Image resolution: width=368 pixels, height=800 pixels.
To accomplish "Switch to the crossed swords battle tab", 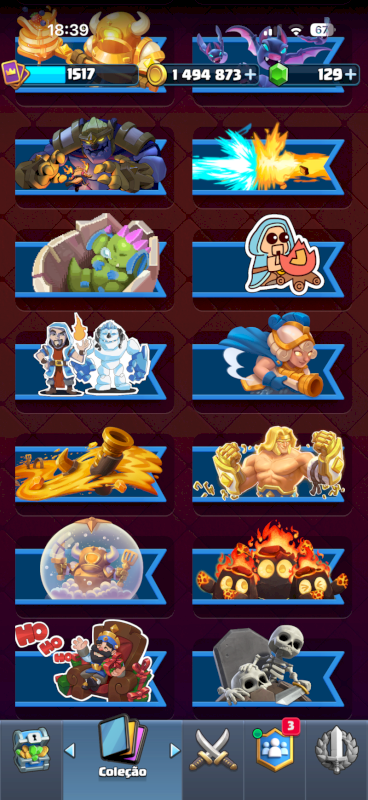I will click(x=213, y=749).
